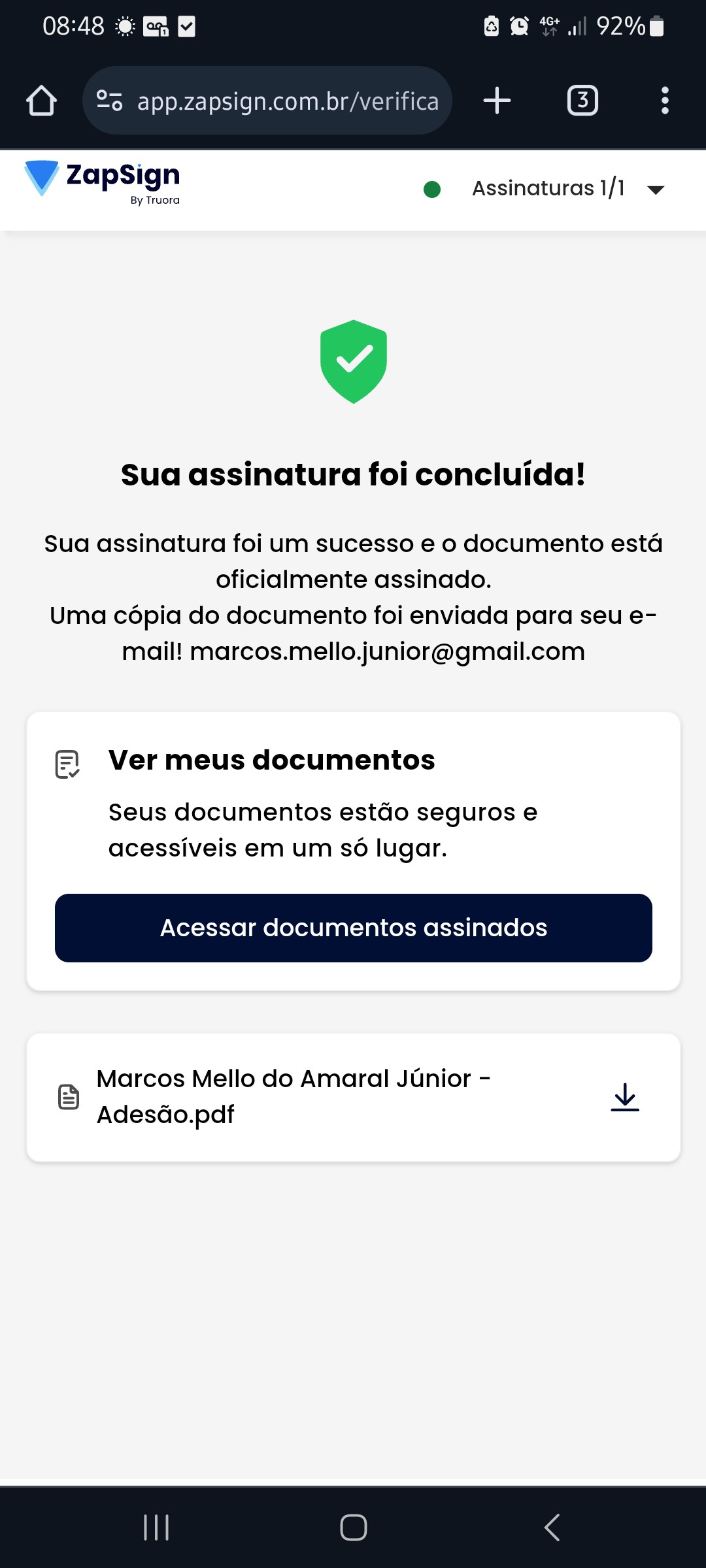Show the open tabs switcher
This screenshot has height=1568, width=706.
coord(582,101)
